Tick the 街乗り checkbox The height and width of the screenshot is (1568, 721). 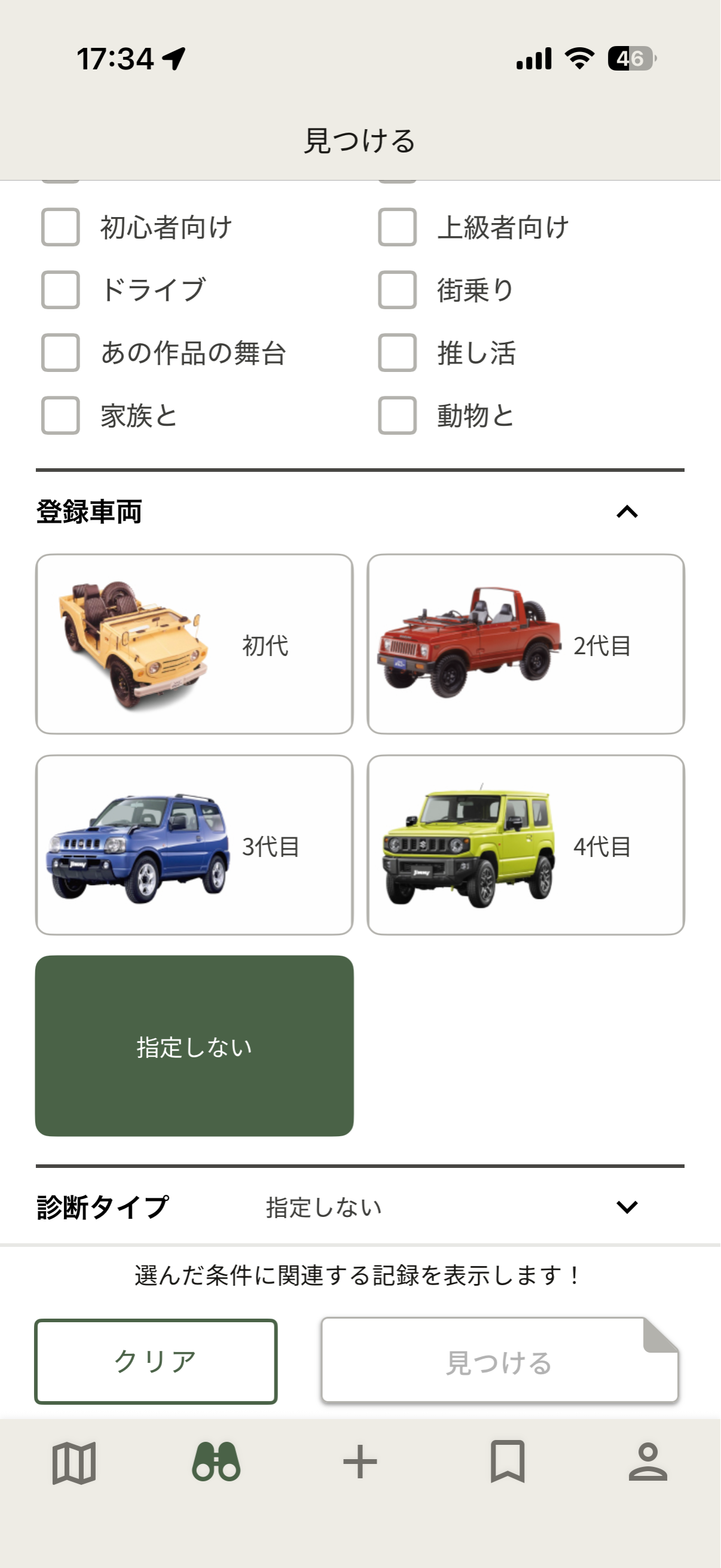(x=398, y=289)
